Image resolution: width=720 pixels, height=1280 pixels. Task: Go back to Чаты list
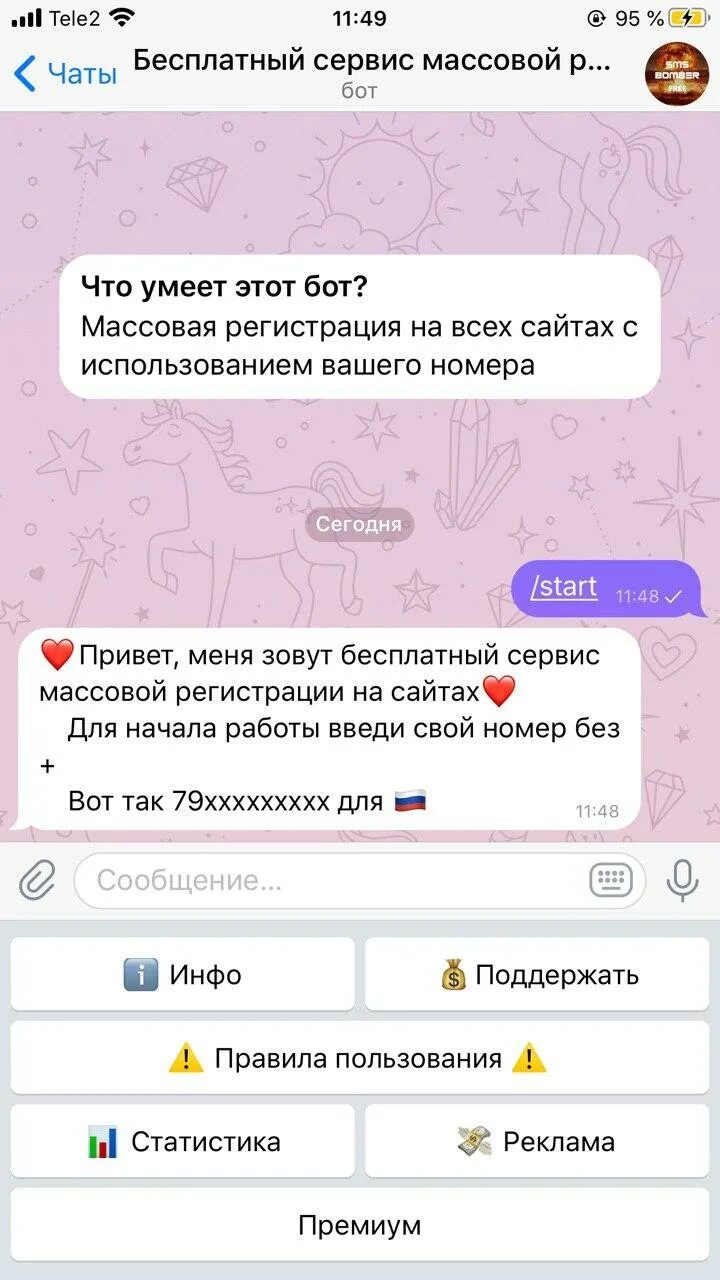coord(65,72)
